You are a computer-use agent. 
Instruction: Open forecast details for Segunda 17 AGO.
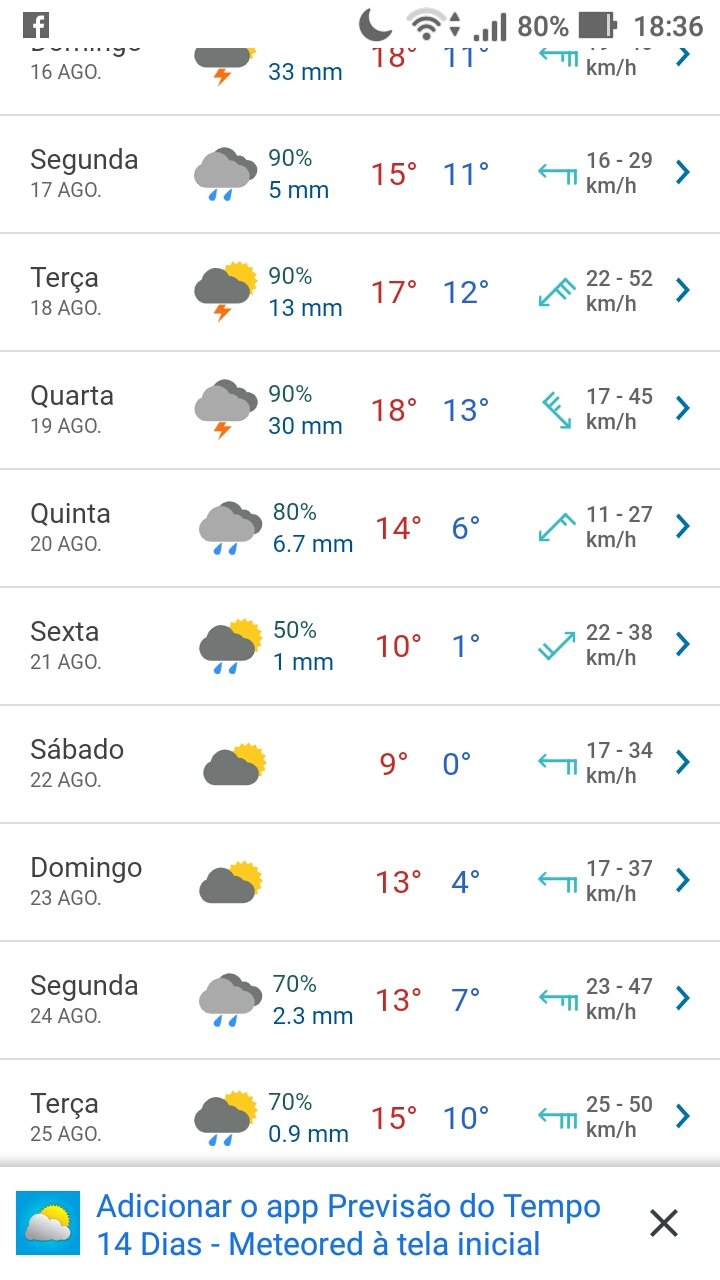(360, 174)
